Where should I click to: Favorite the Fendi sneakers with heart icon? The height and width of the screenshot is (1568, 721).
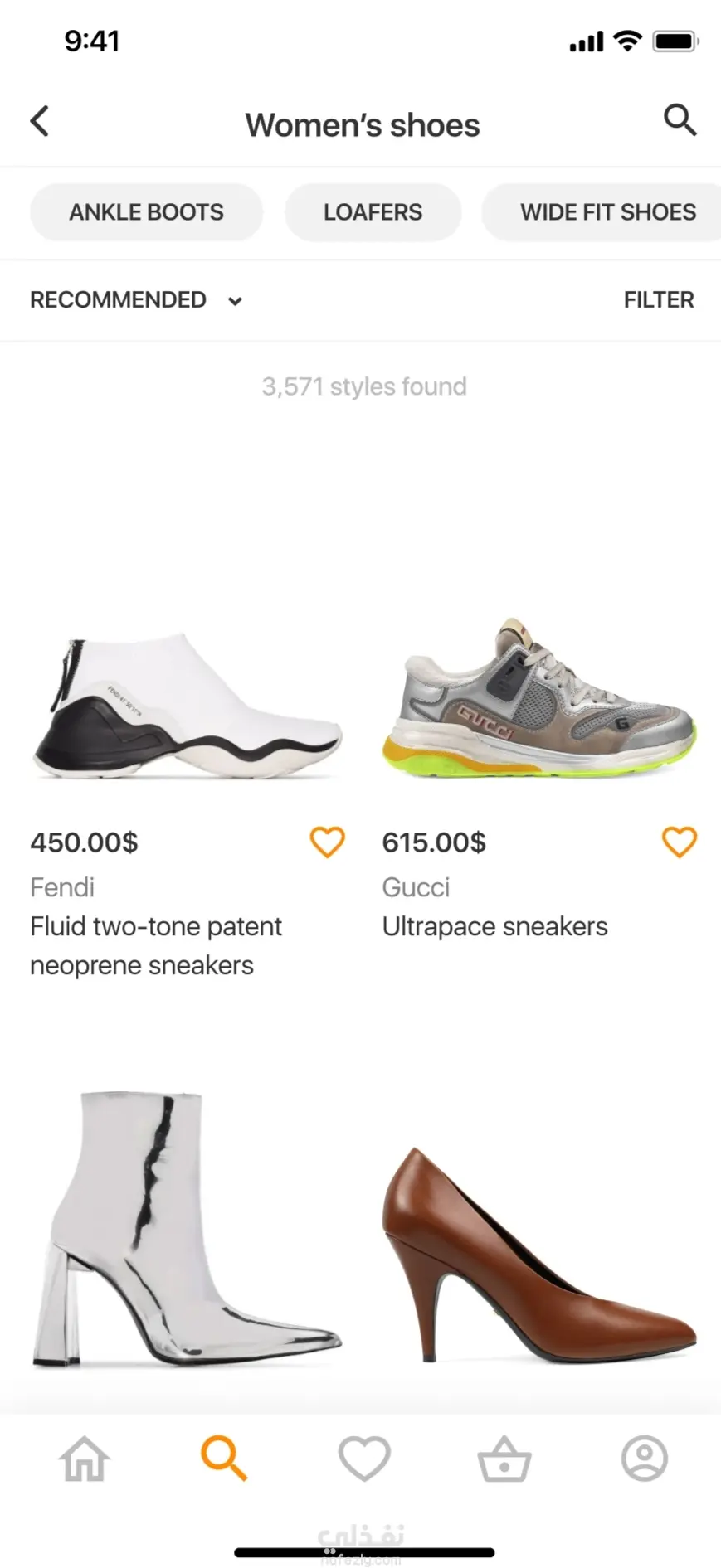click(x=327, y=842)
